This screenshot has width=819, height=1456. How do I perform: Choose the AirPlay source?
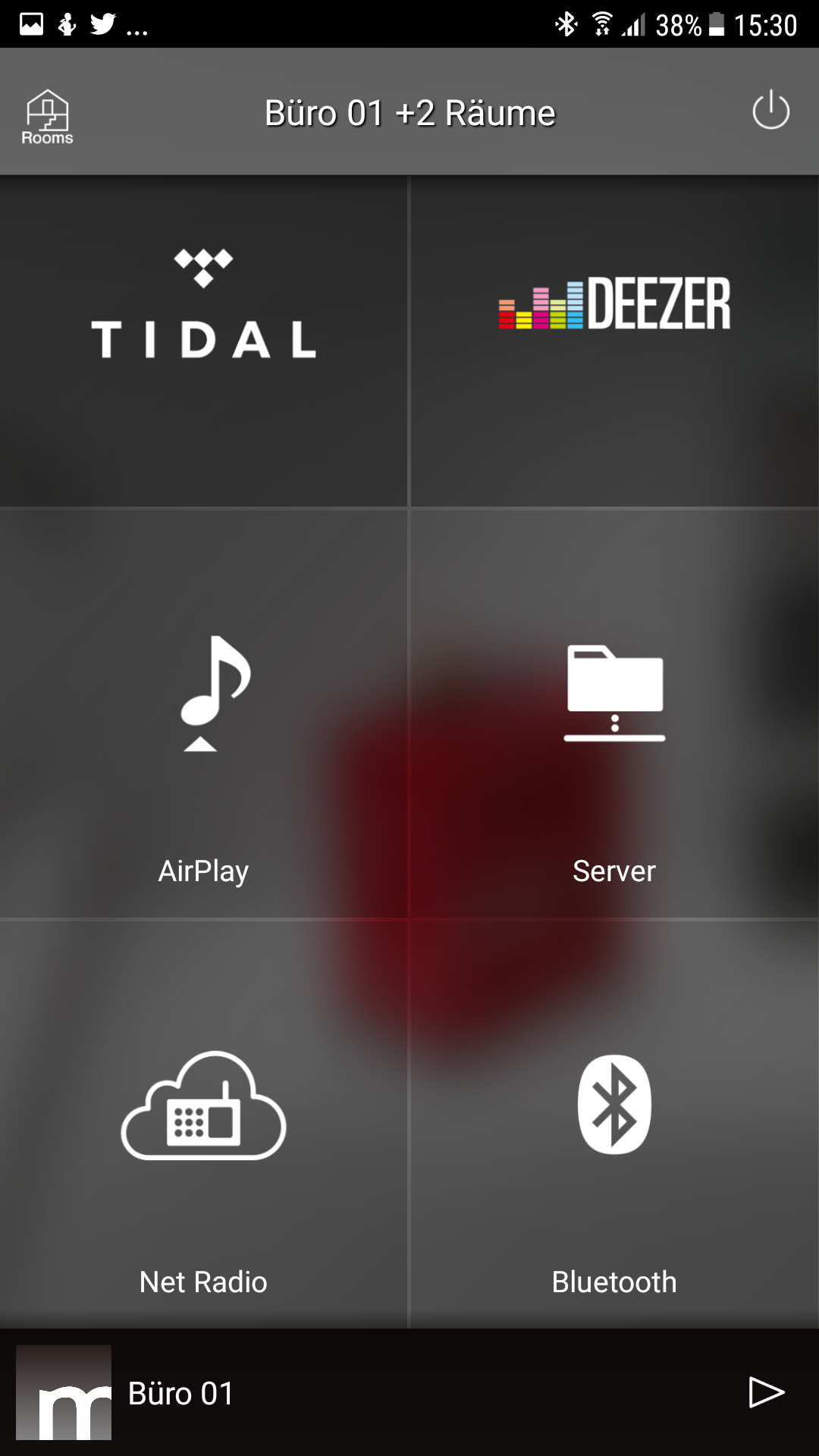click(x=203, y=713)
